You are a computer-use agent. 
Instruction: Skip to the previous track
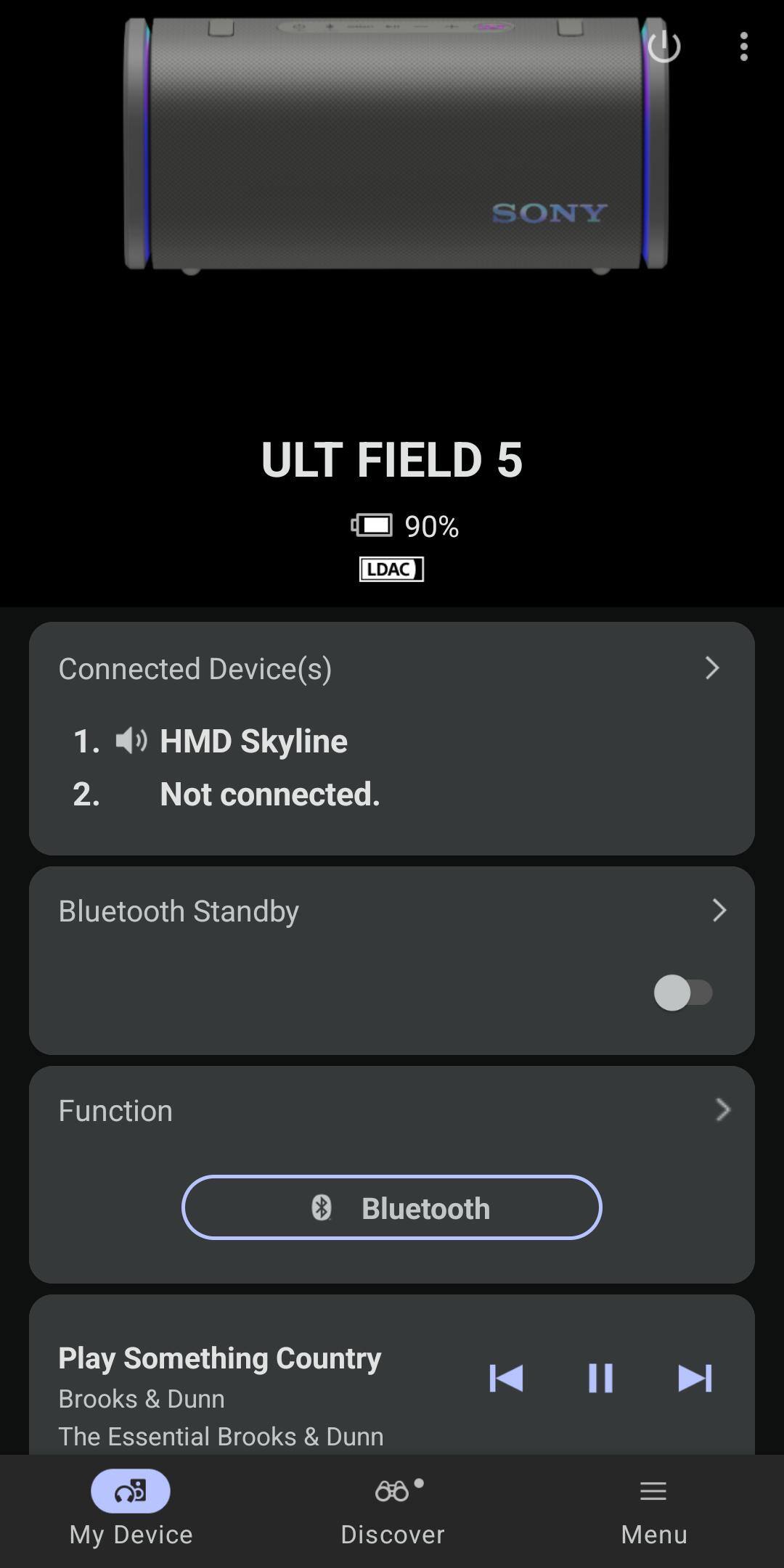(x=506, y=1378)
